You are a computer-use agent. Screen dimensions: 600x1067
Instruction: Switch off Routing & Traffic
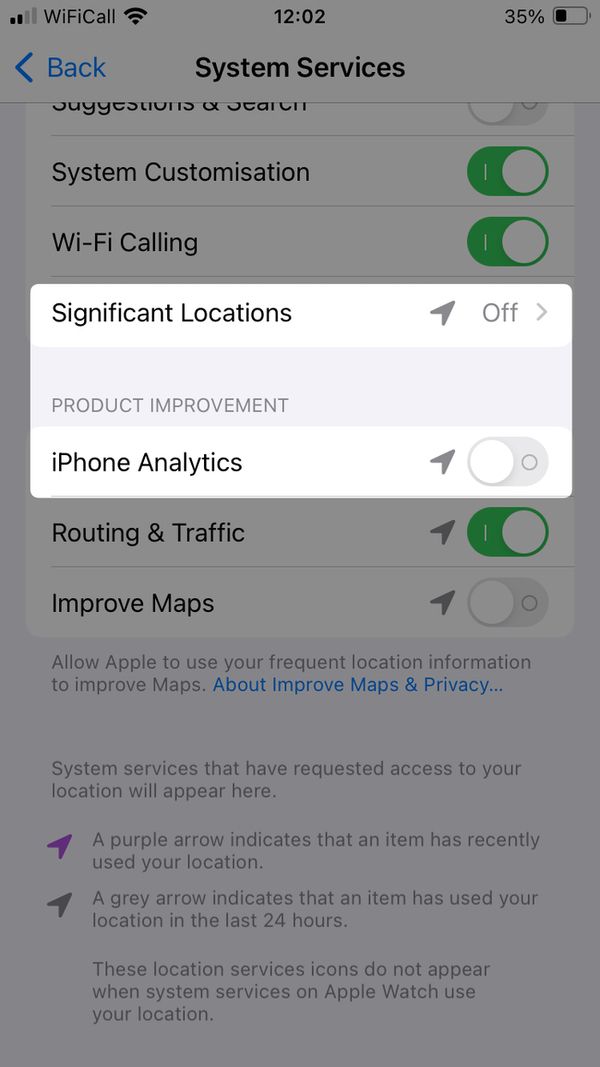point(507,532)
